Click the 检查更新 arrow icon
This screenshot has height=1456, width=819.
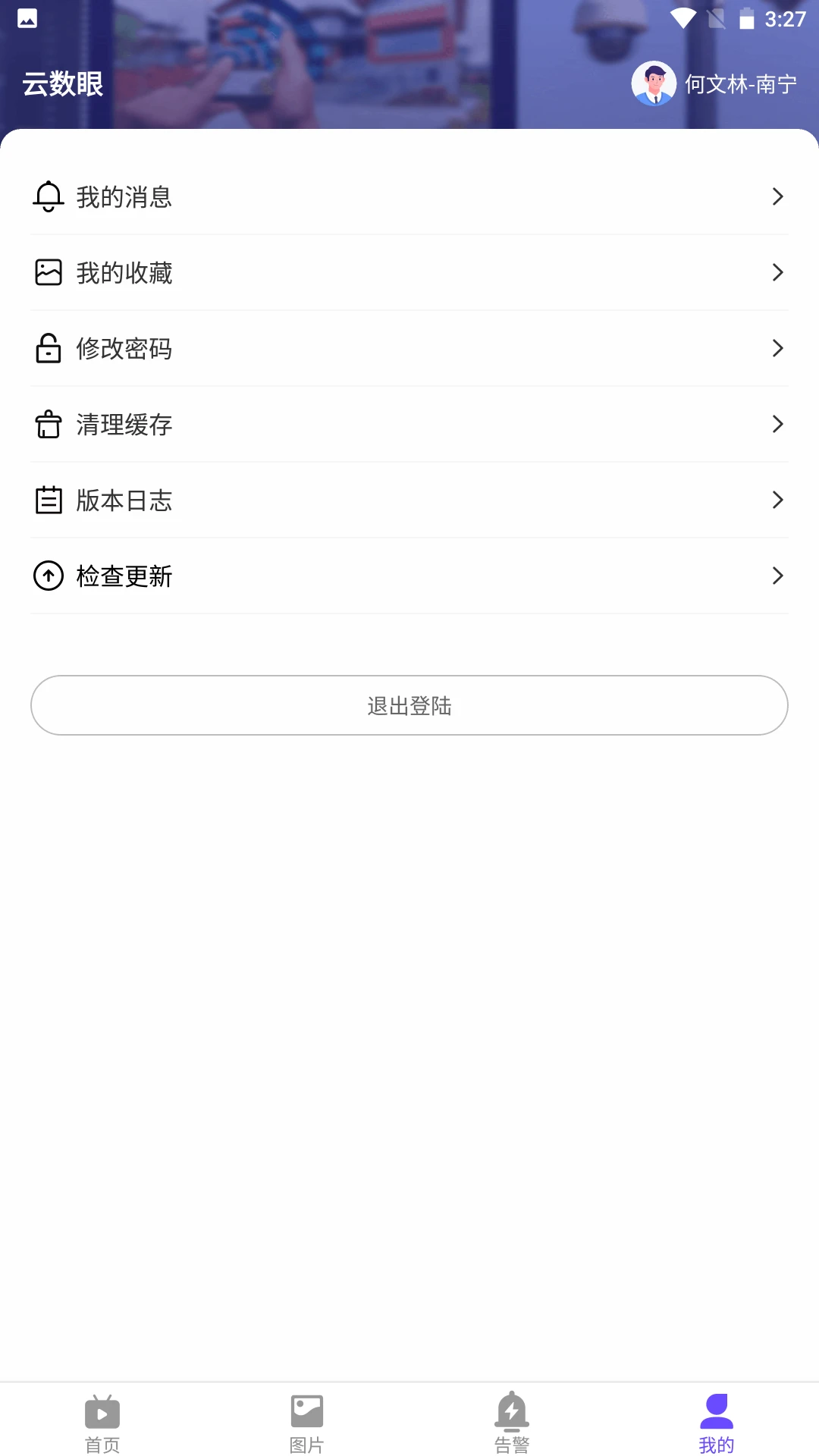[49, 576]
